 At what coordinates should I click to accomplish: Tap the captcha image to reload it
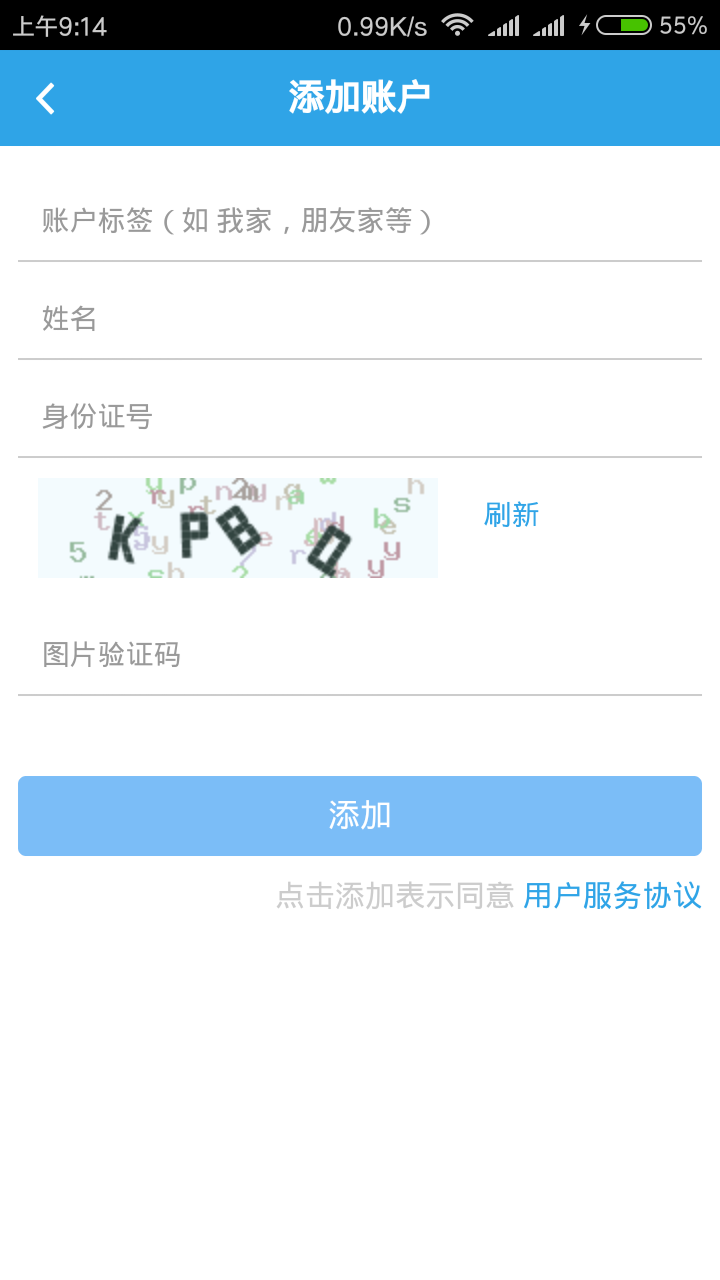[x=238, y=528]
